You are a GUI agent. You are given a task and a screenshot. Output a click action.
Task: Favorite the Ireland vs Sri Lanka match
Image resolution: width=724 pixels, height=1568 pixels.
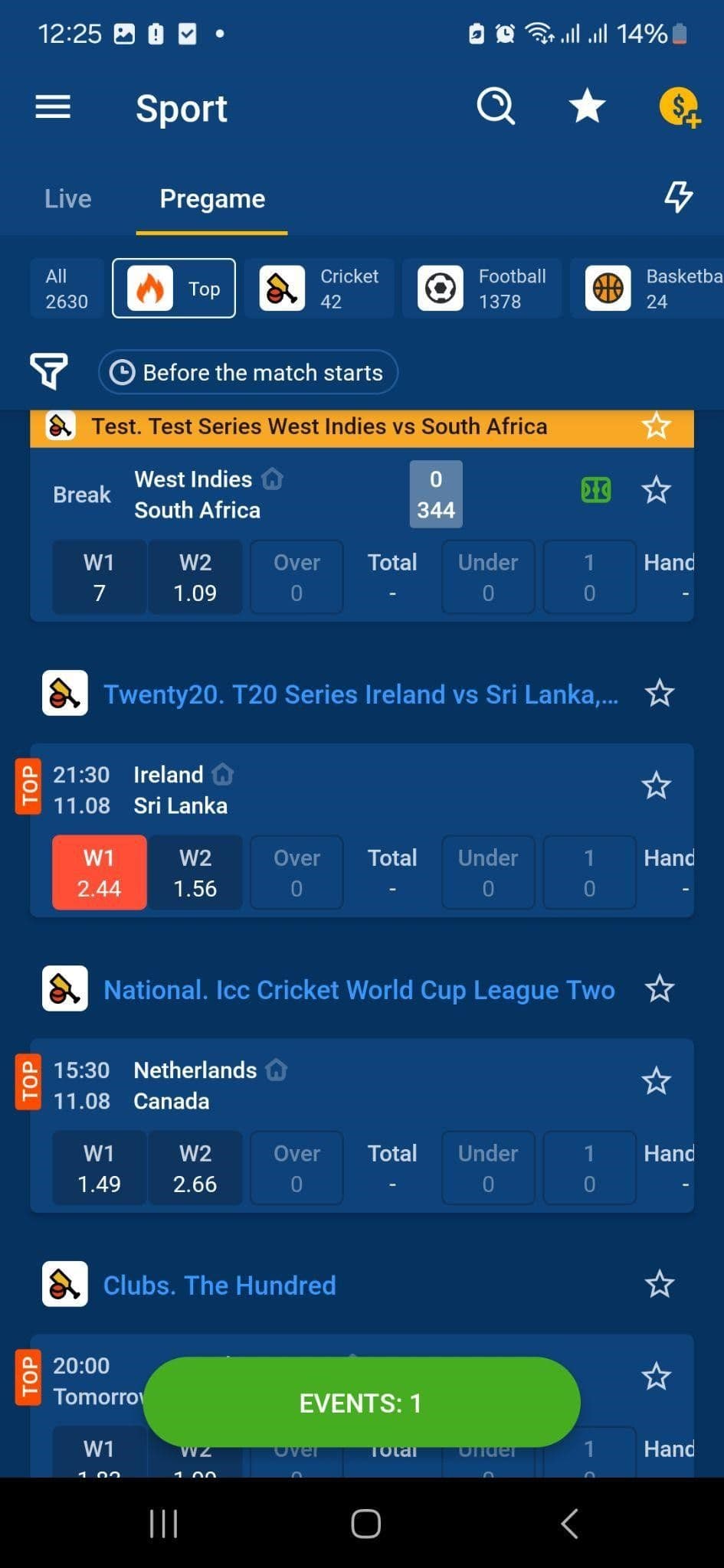coord(656,786)
